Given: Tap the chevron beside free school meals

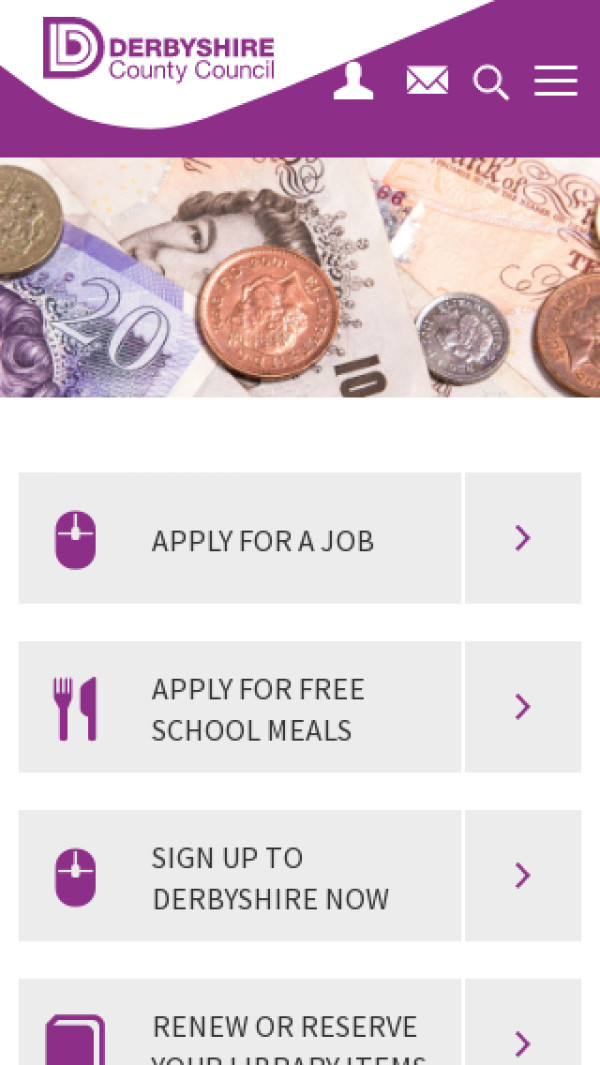Looking at the screenshot, I should pyautogui.click(x=523, y=708).
